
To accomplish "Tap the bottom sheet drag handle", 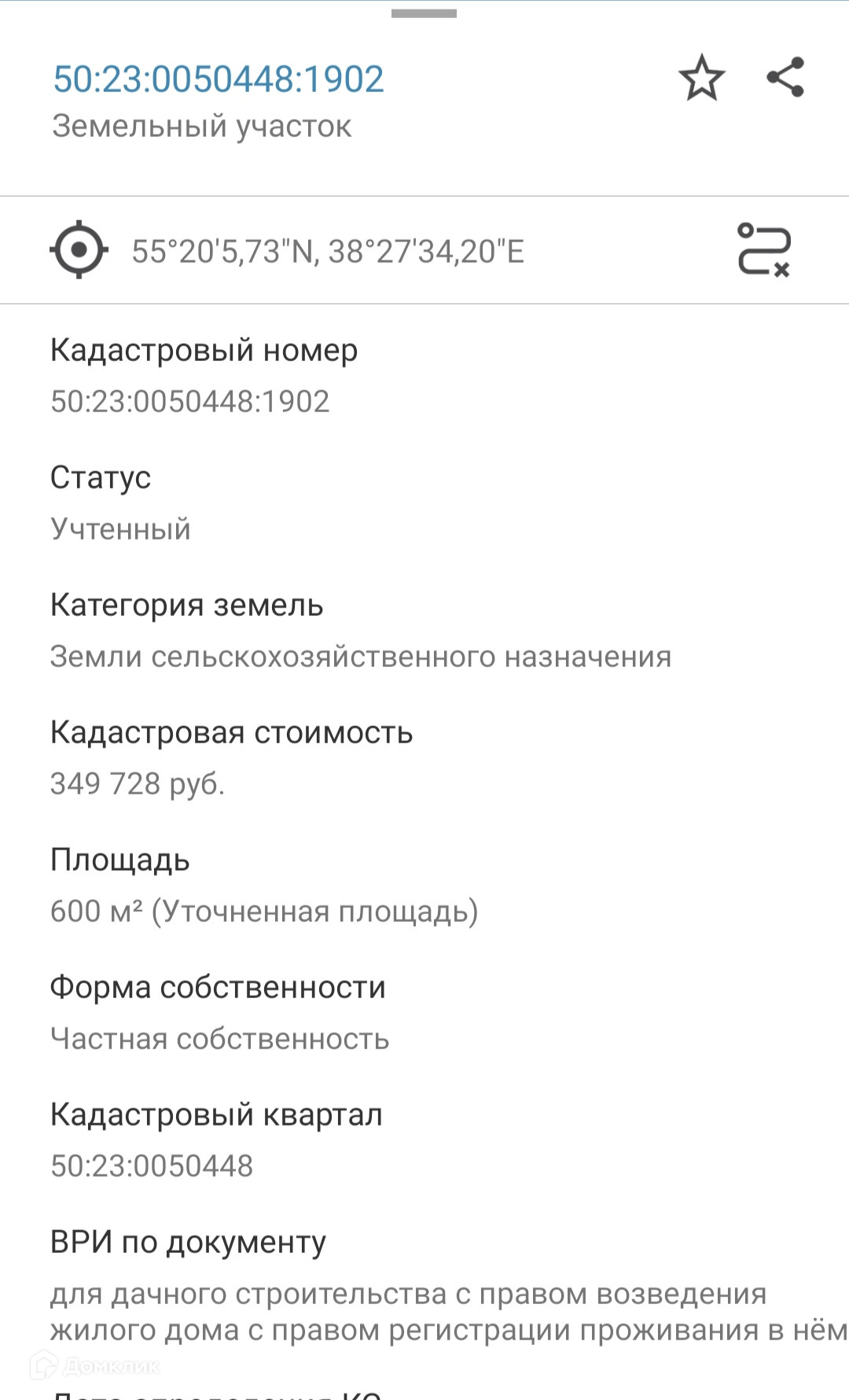I will coord(424,13).
